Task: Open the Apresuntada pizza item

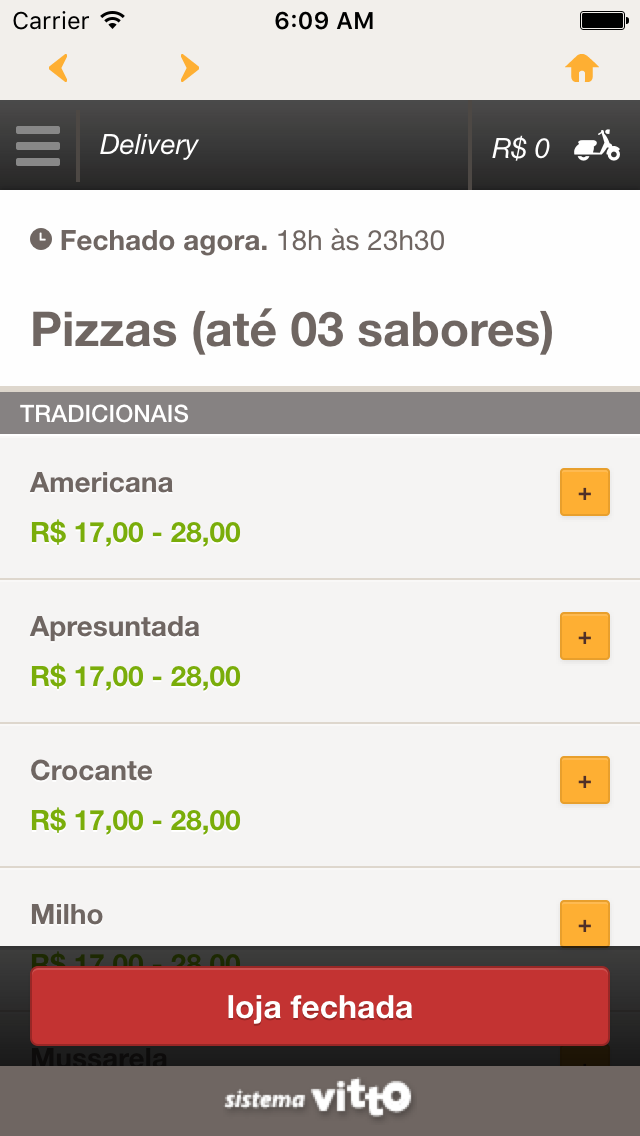Action: 115,627
